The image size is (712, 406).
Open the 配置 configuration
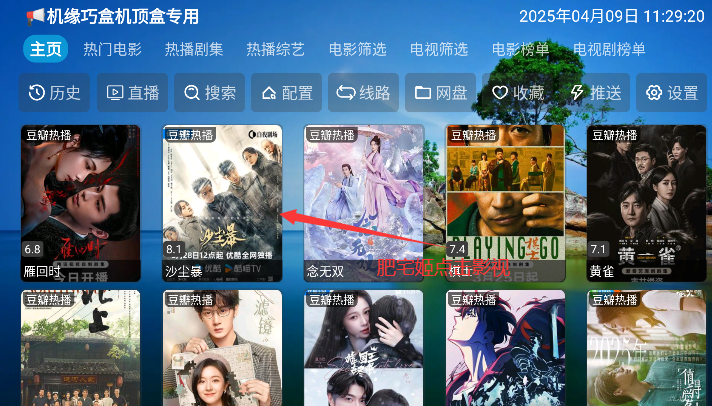click(x=288, y=93)
